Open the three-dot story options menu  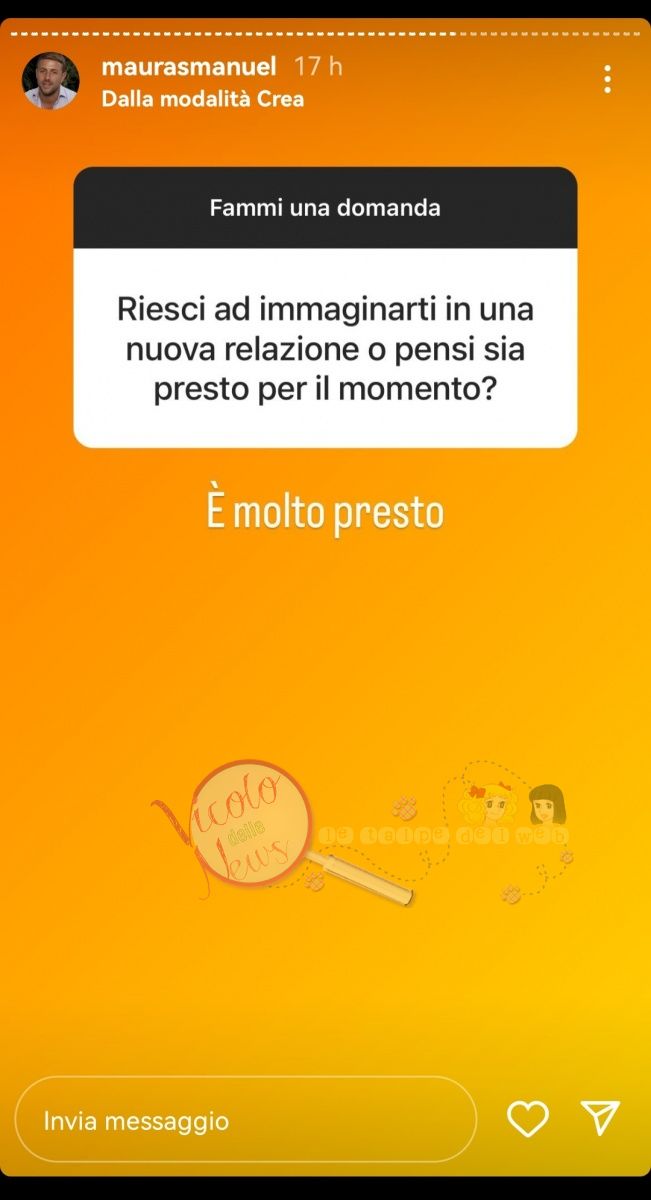tap(607, 80)
